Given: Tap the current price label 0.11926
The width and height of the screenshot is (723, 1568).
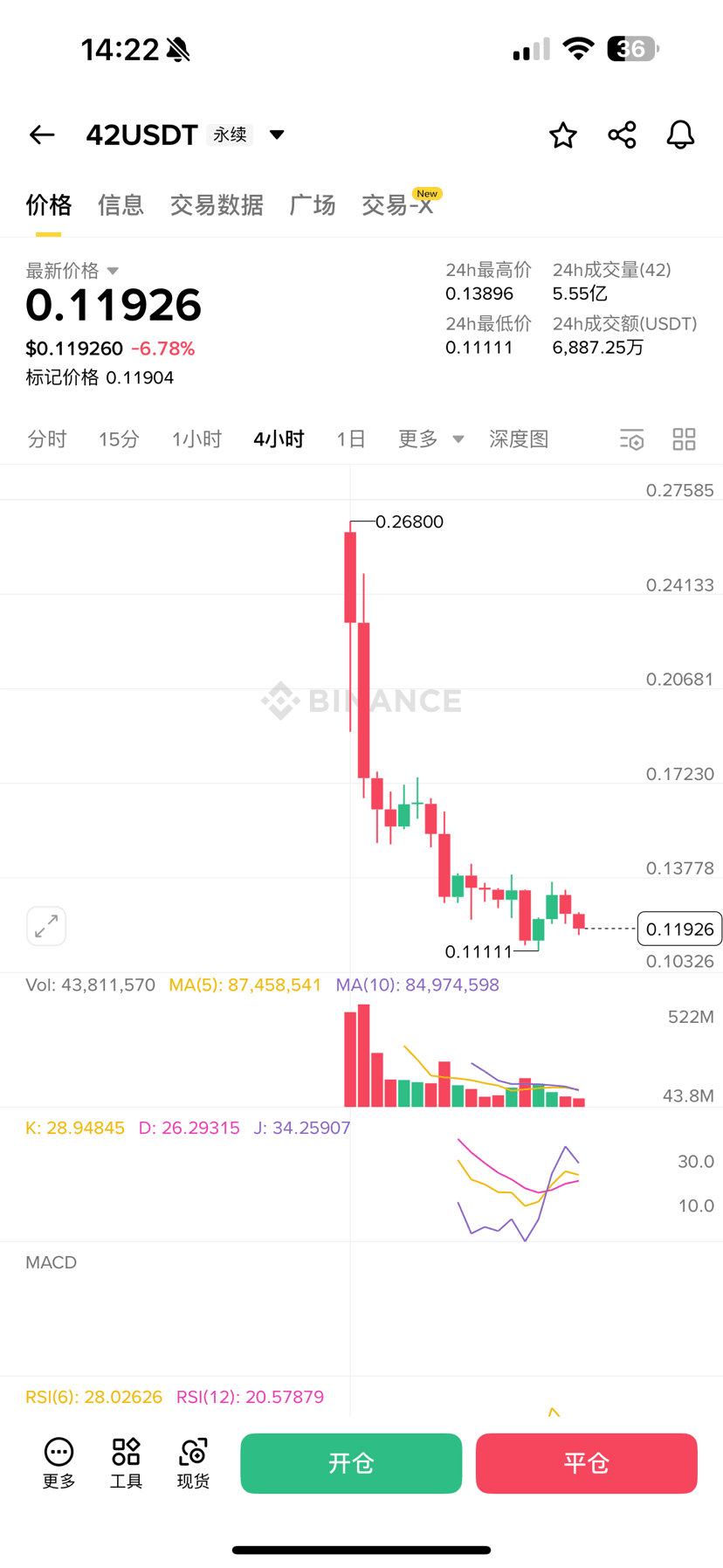Looking at the screenshot, I should 680,929.
